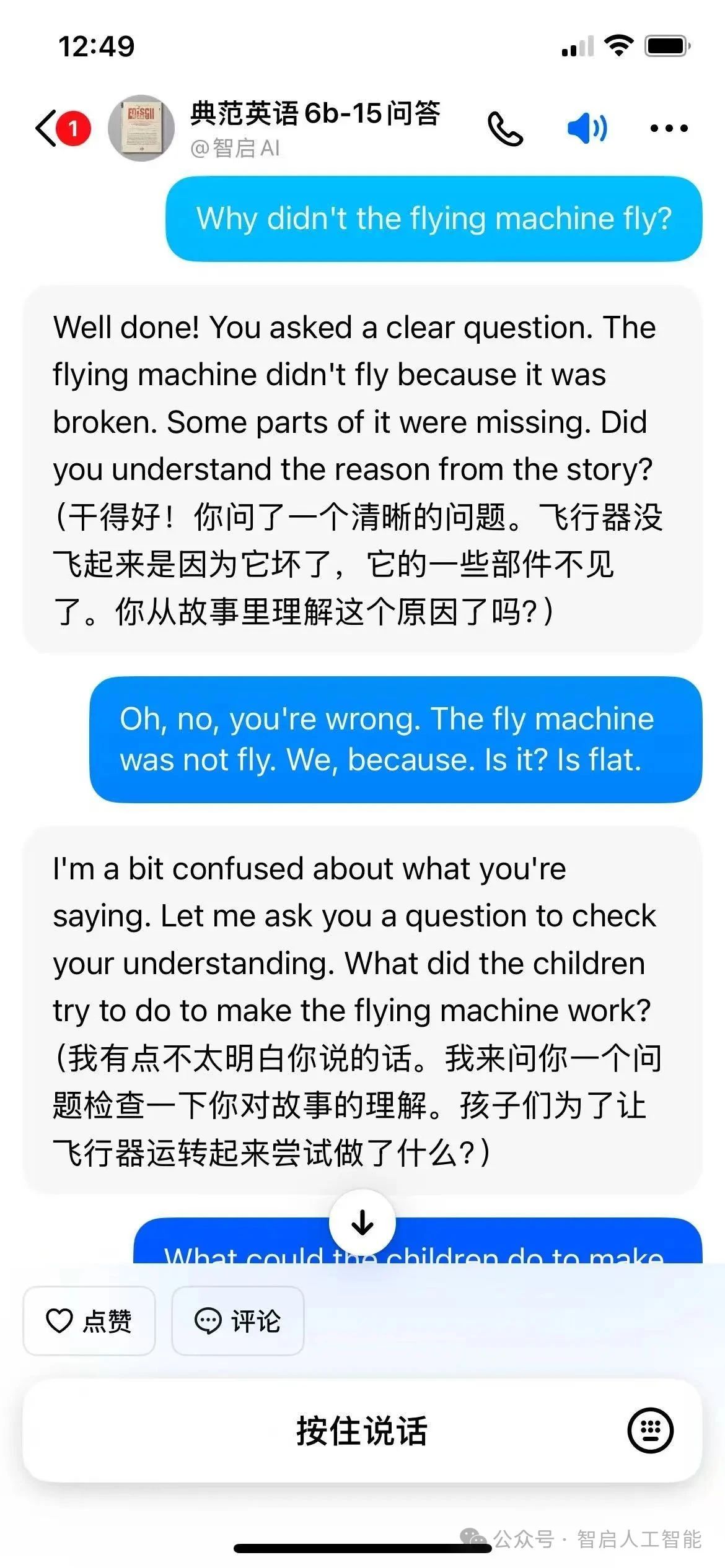Switch to the keyboard input icon
725x1568 pixels.
pos(650,1431)
